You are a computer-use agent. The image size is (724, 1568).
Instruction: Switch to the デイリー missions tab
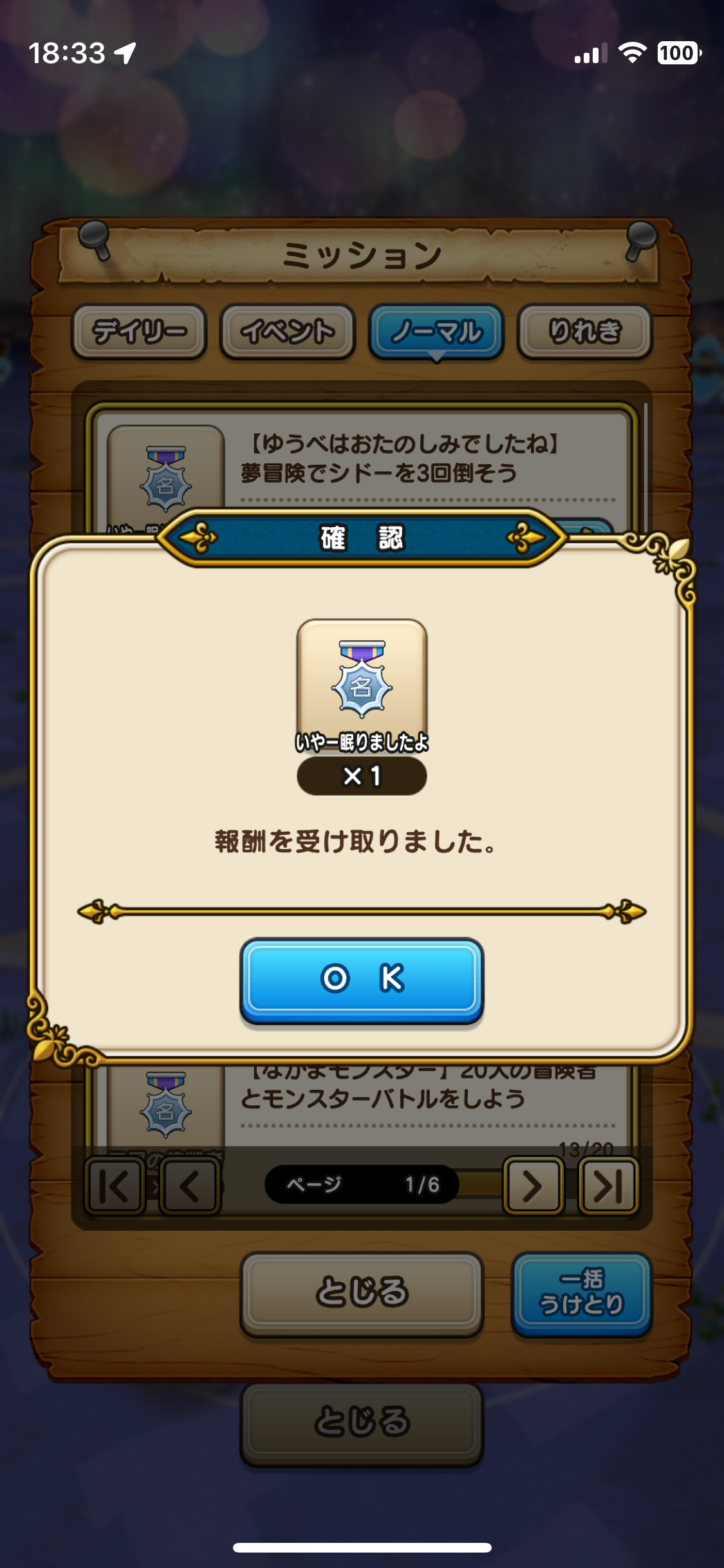(x=139, y=331)
